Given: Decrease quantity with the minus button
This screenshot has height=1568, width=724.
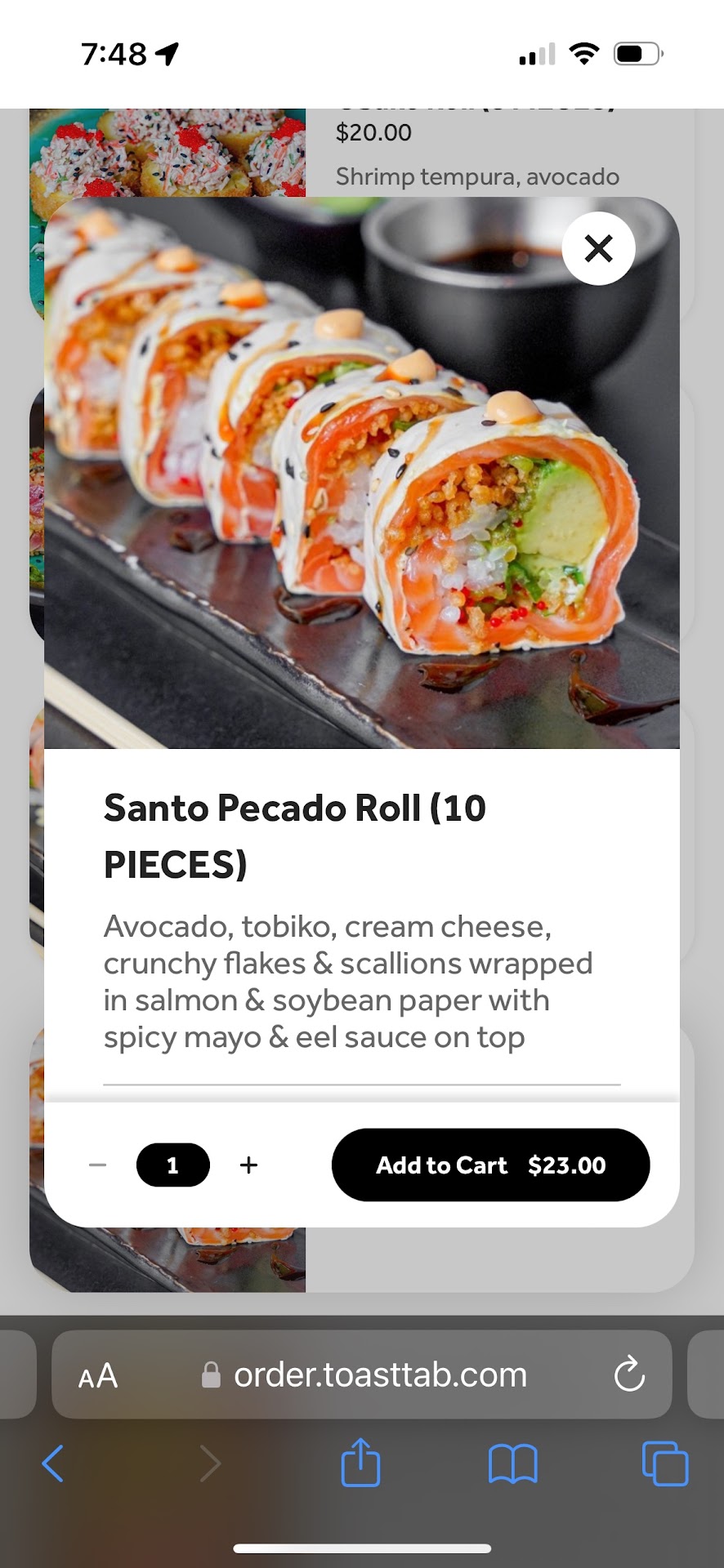Looking at the screenshot, I should (x=98, y=1165).
